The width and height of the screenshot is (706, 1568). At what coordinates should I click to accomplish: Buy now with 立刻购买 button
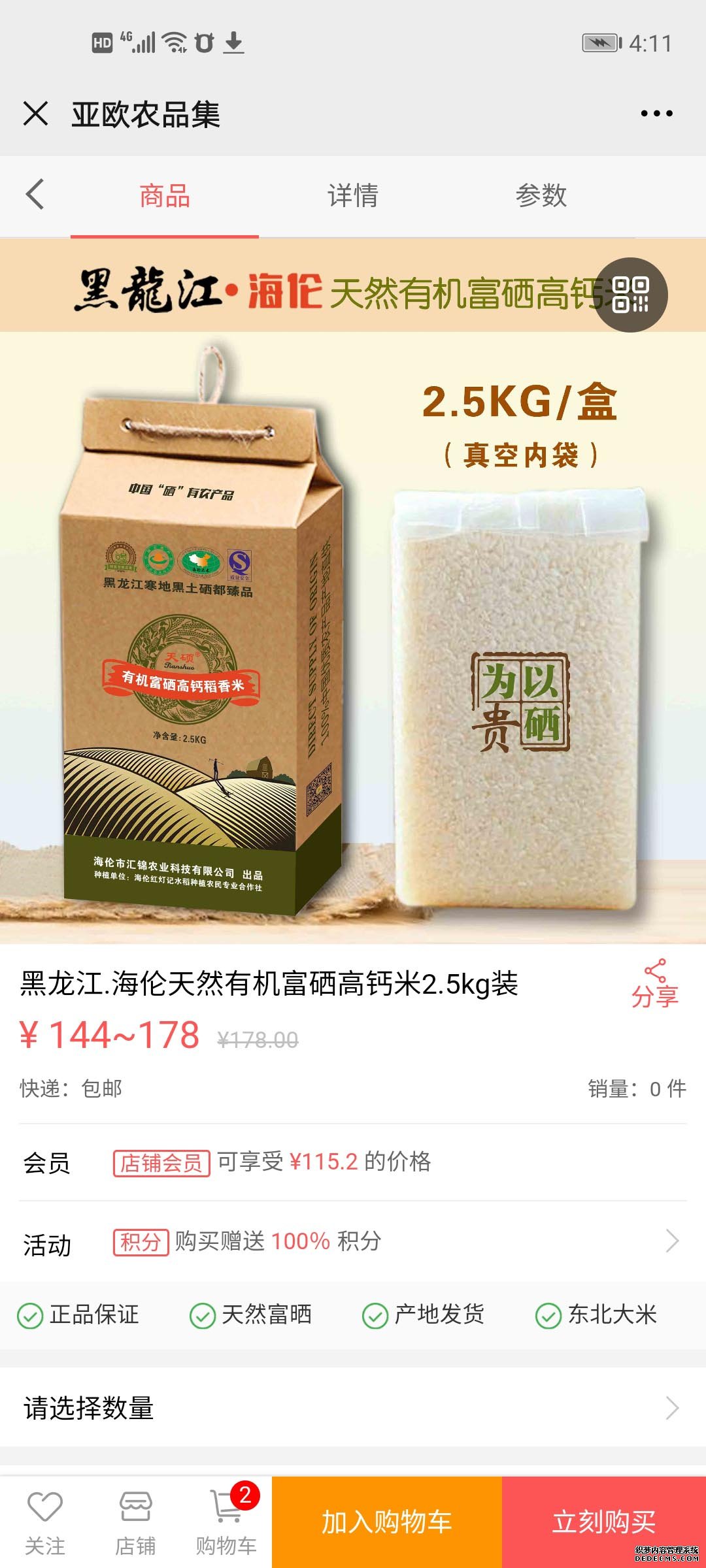point(604,1522)
